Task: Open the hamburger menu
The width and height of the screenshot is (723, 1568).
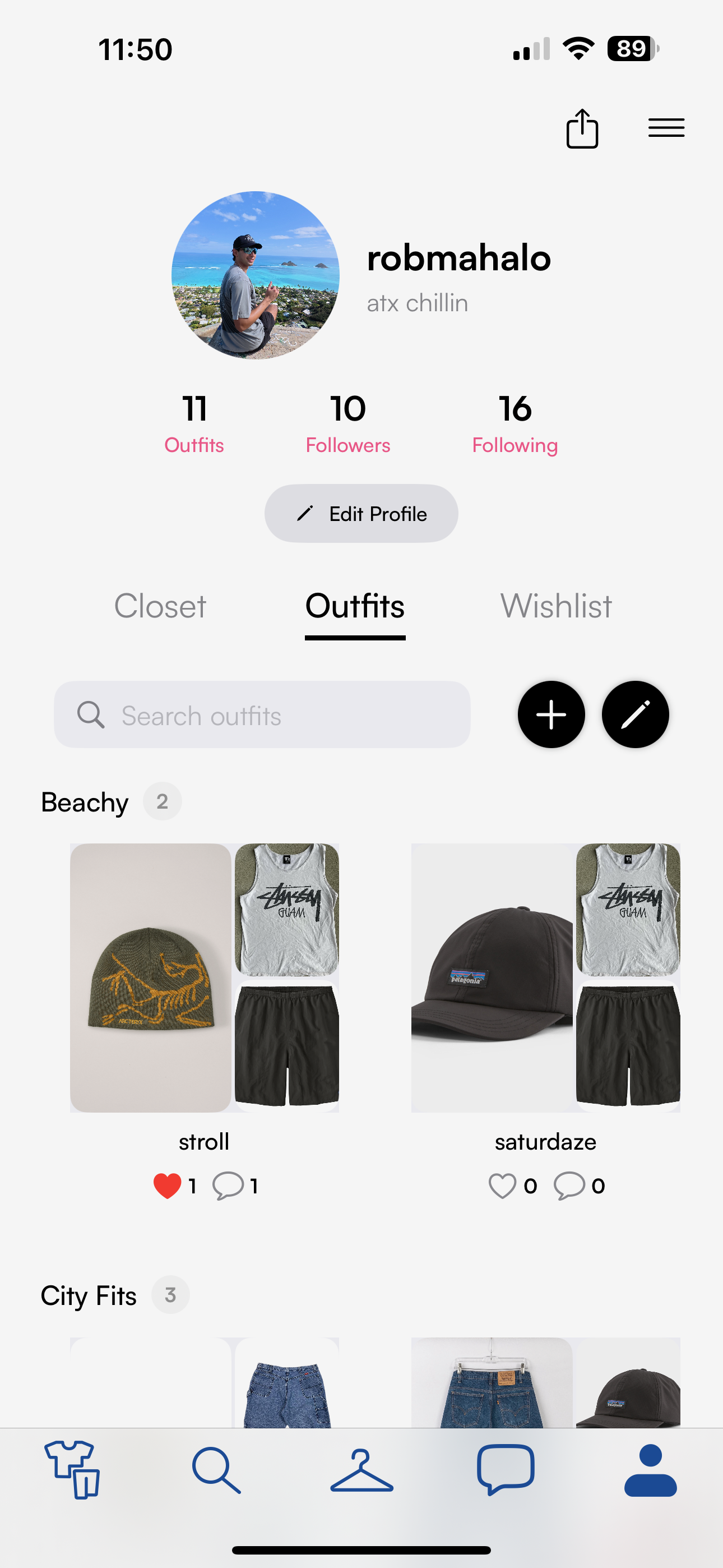Action: click(666, 128)
